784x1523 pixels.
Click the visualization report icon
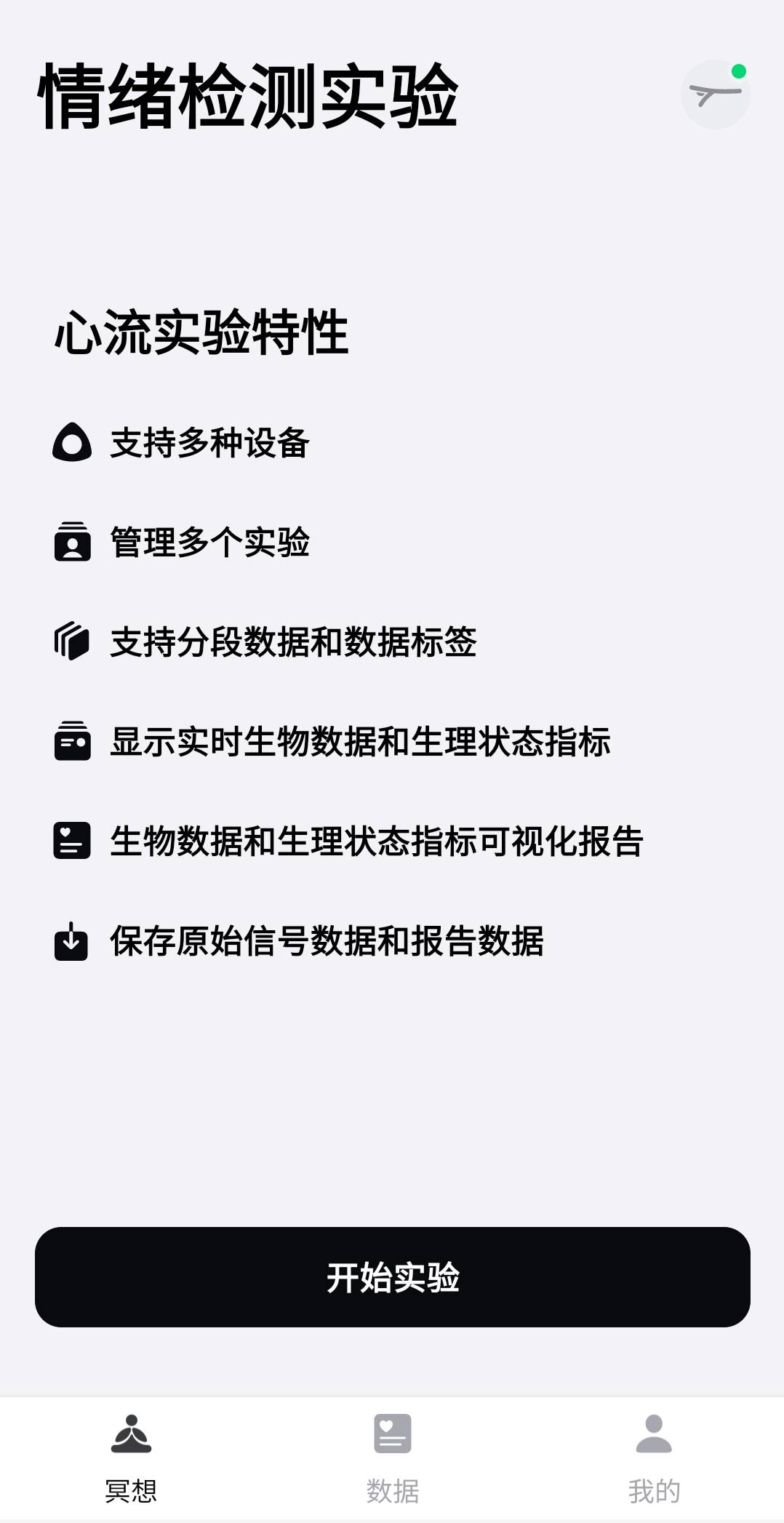(71, 840)
